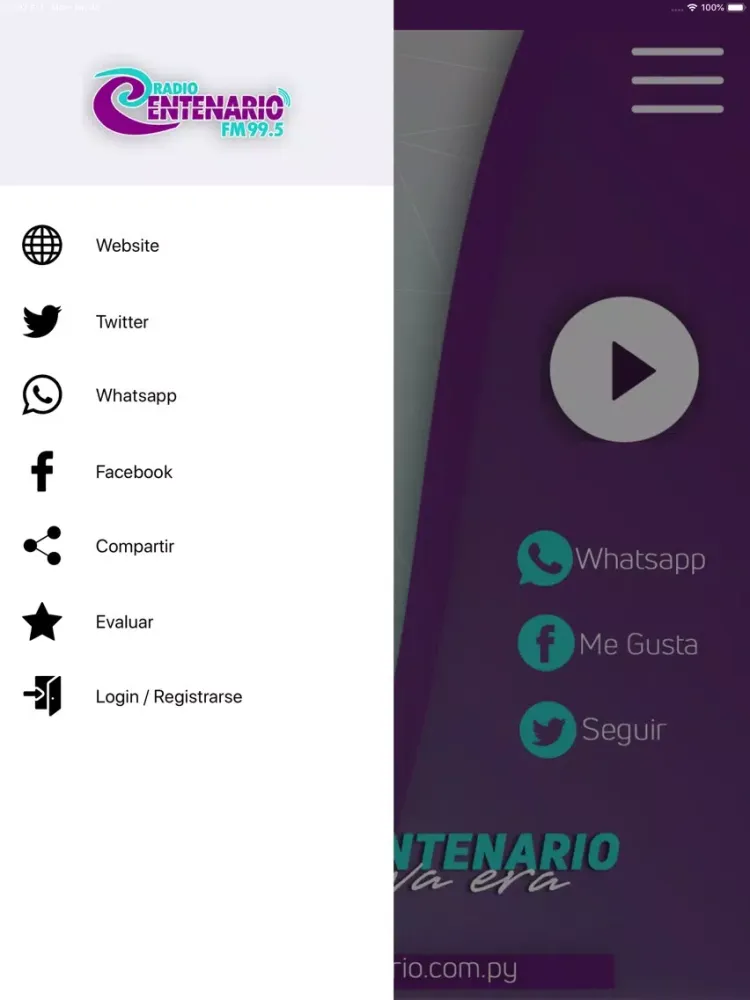Tap the green Whatsapp button on player

point(611,558)
